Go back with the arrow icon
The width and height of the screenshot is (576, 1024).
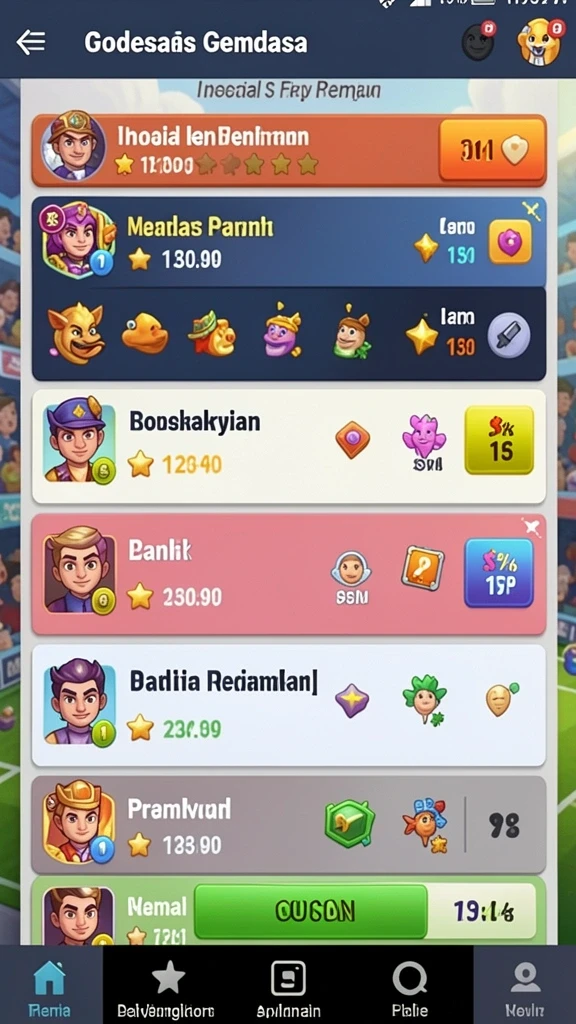coord(31,42)
